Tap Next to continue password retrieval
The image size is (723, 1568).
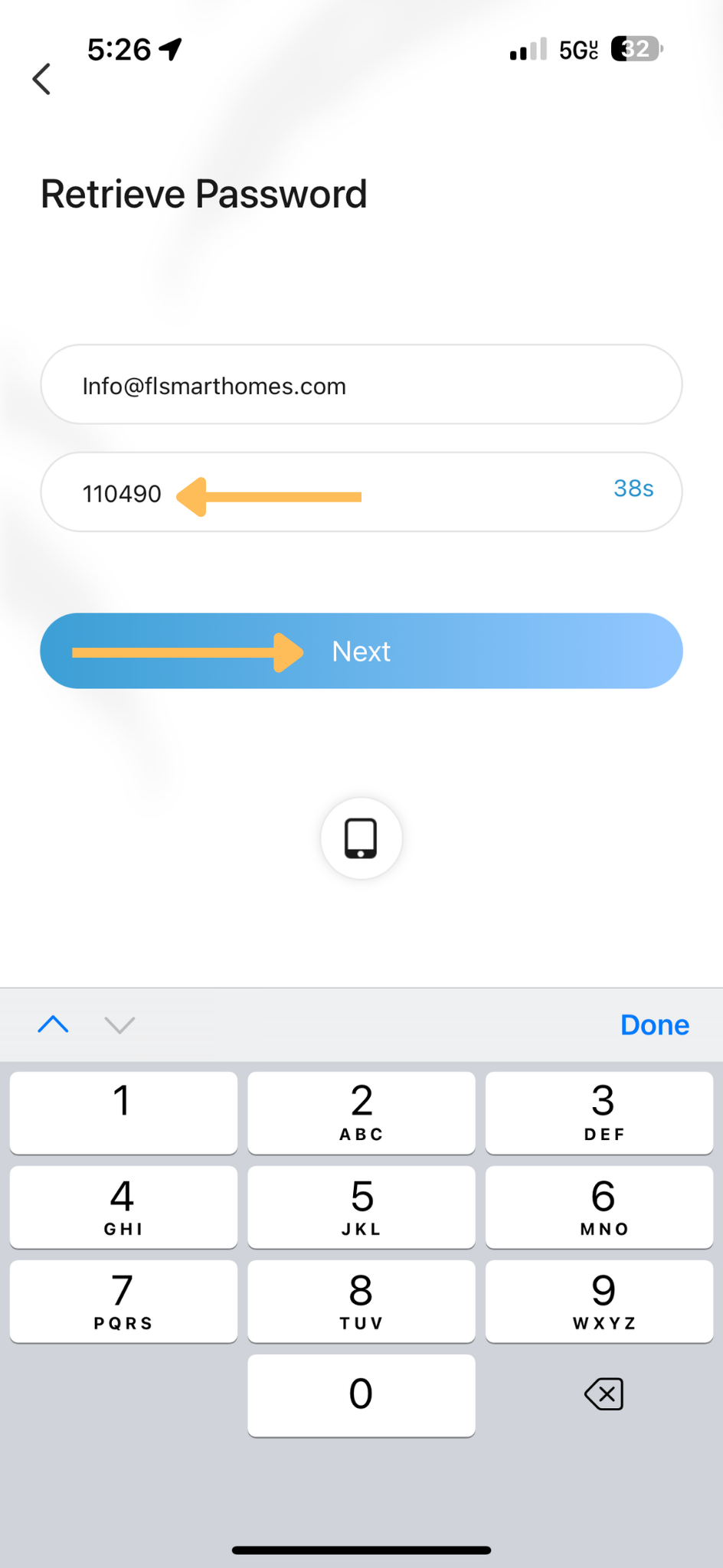click(x=361, y=651)
